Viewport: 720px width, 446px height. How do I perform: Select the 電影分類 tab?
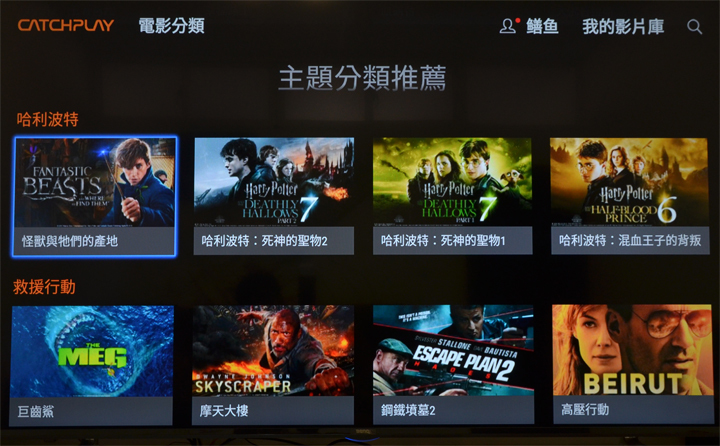[171, 26]
